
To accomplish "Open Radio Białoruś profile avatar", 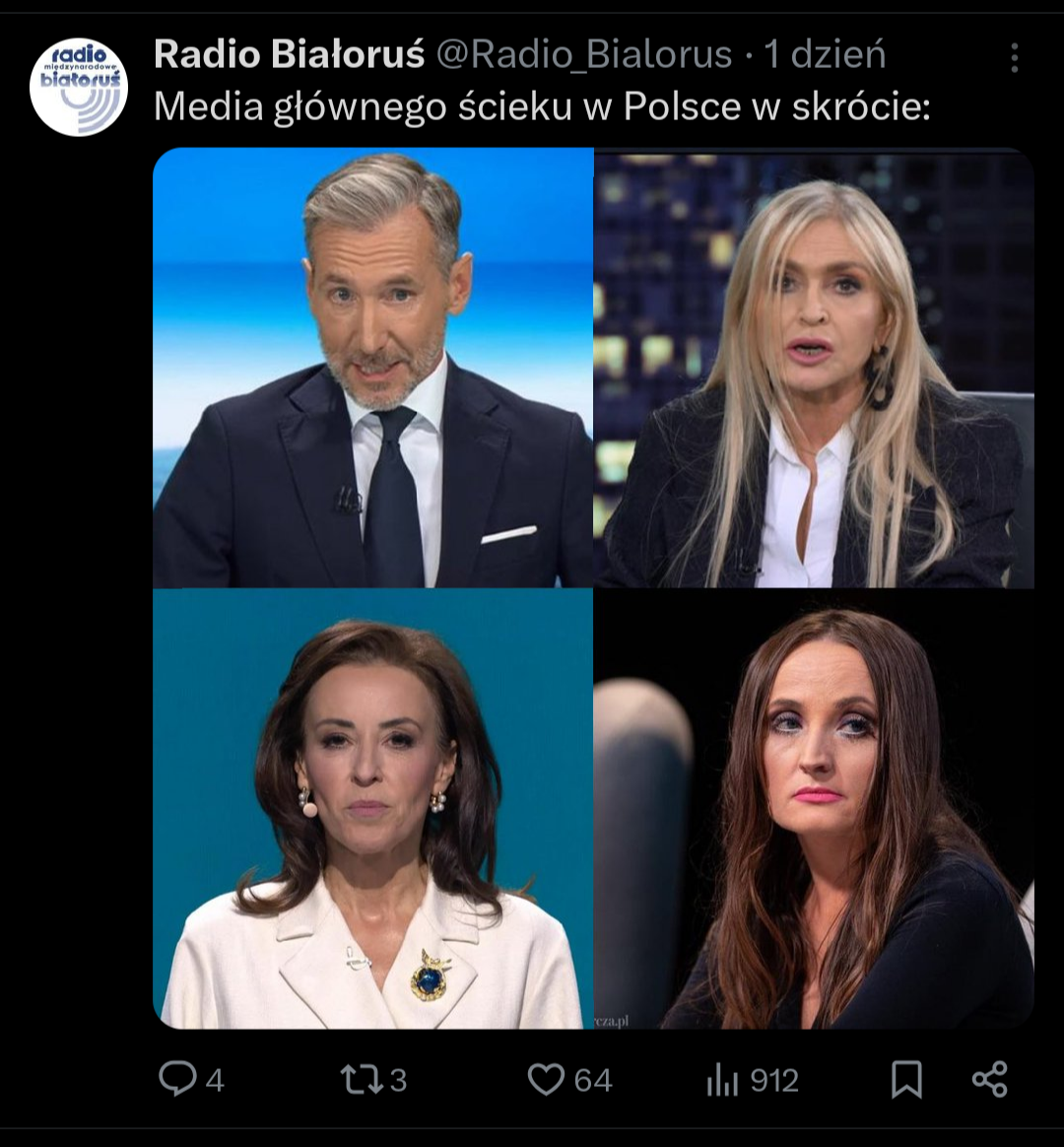I will 79,88.
